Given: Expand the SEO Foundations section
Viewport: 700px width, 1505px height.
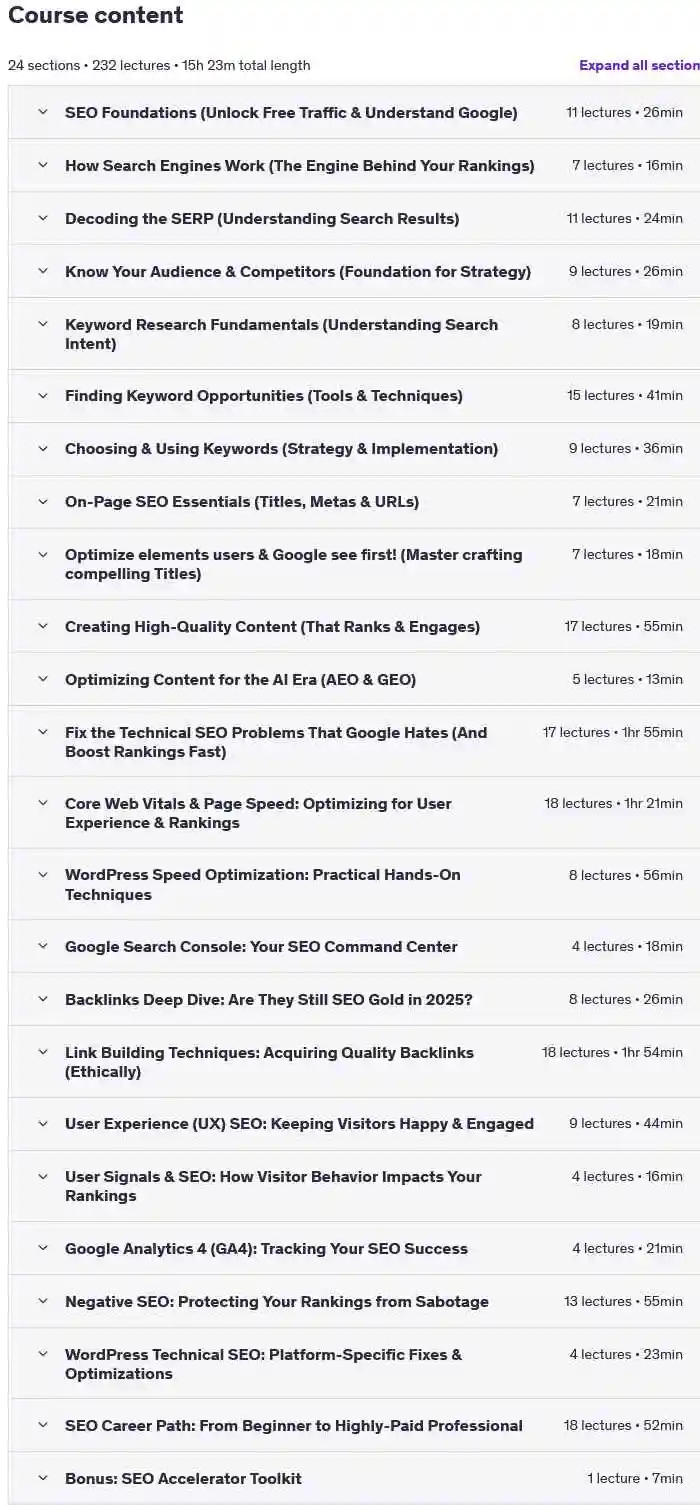Looking at the screenshot, I should point(354,112).
